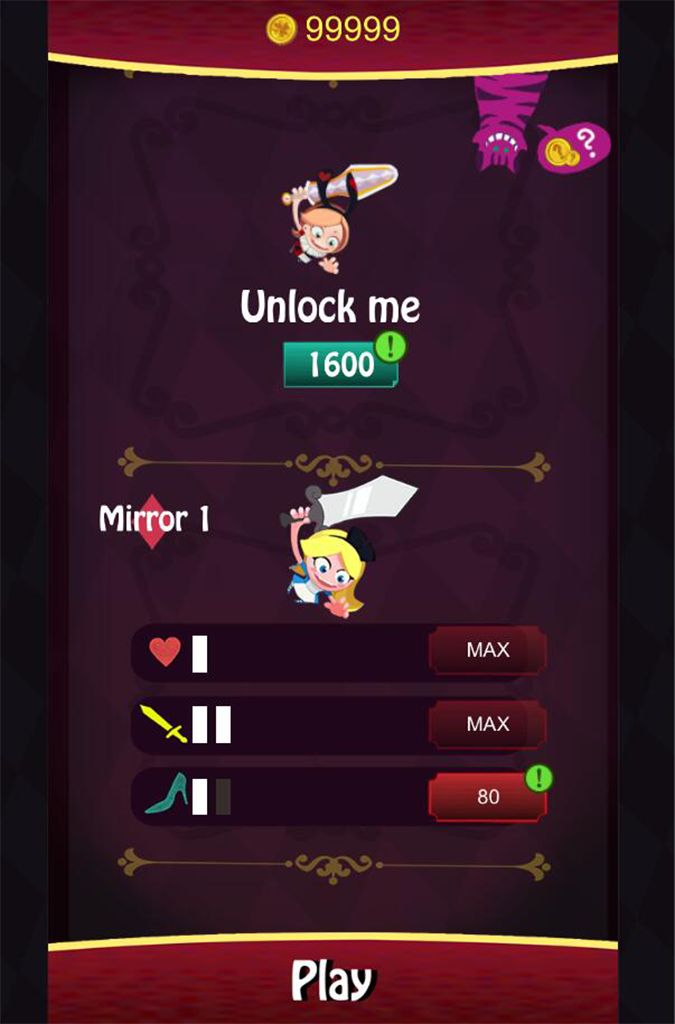
Task: Upgrade the shoe stat for 80 coins
Action: pyautogui.click(x=487, y=798)
